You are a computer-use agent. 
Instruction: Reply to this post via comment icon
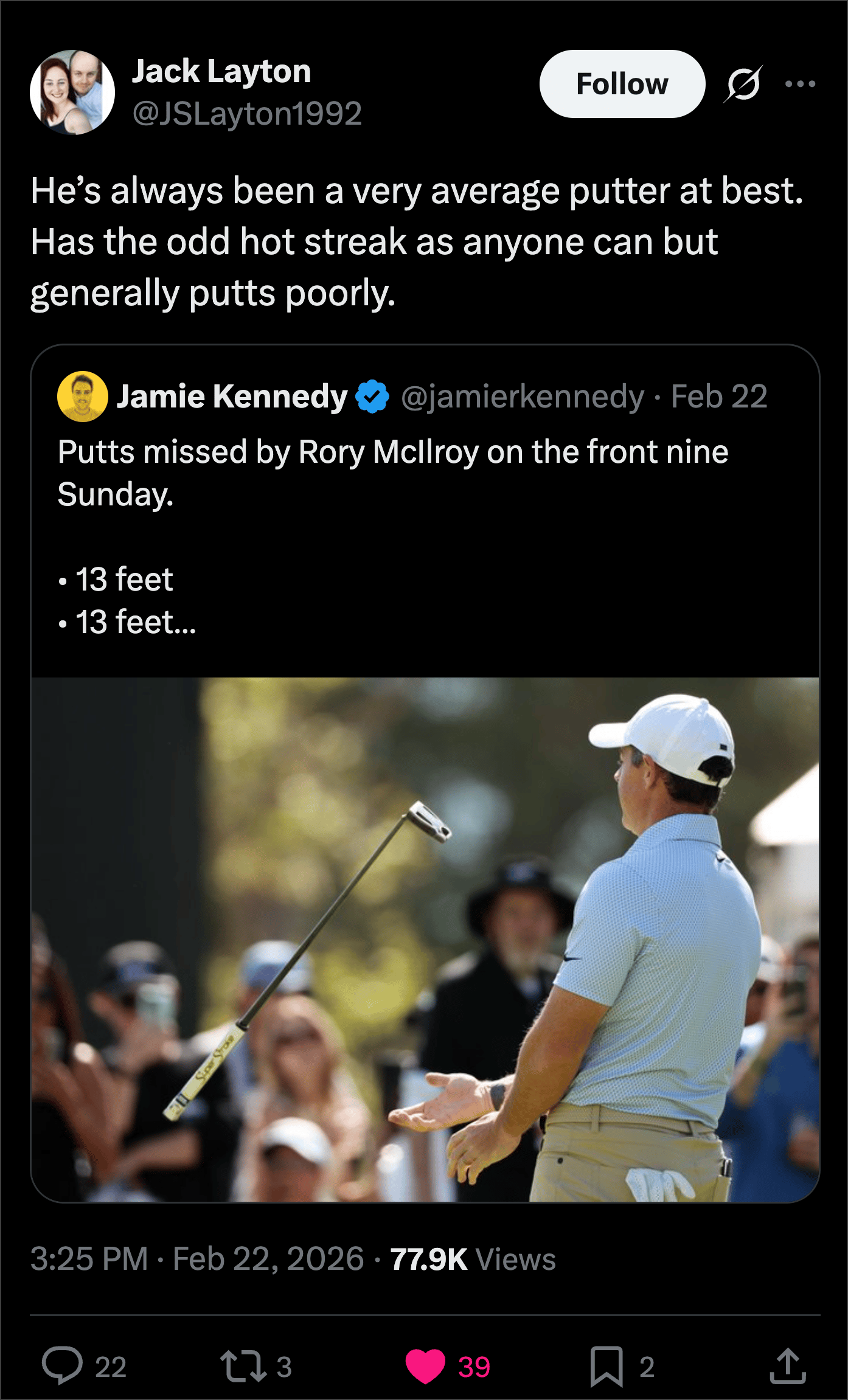tap(62, 1366)
